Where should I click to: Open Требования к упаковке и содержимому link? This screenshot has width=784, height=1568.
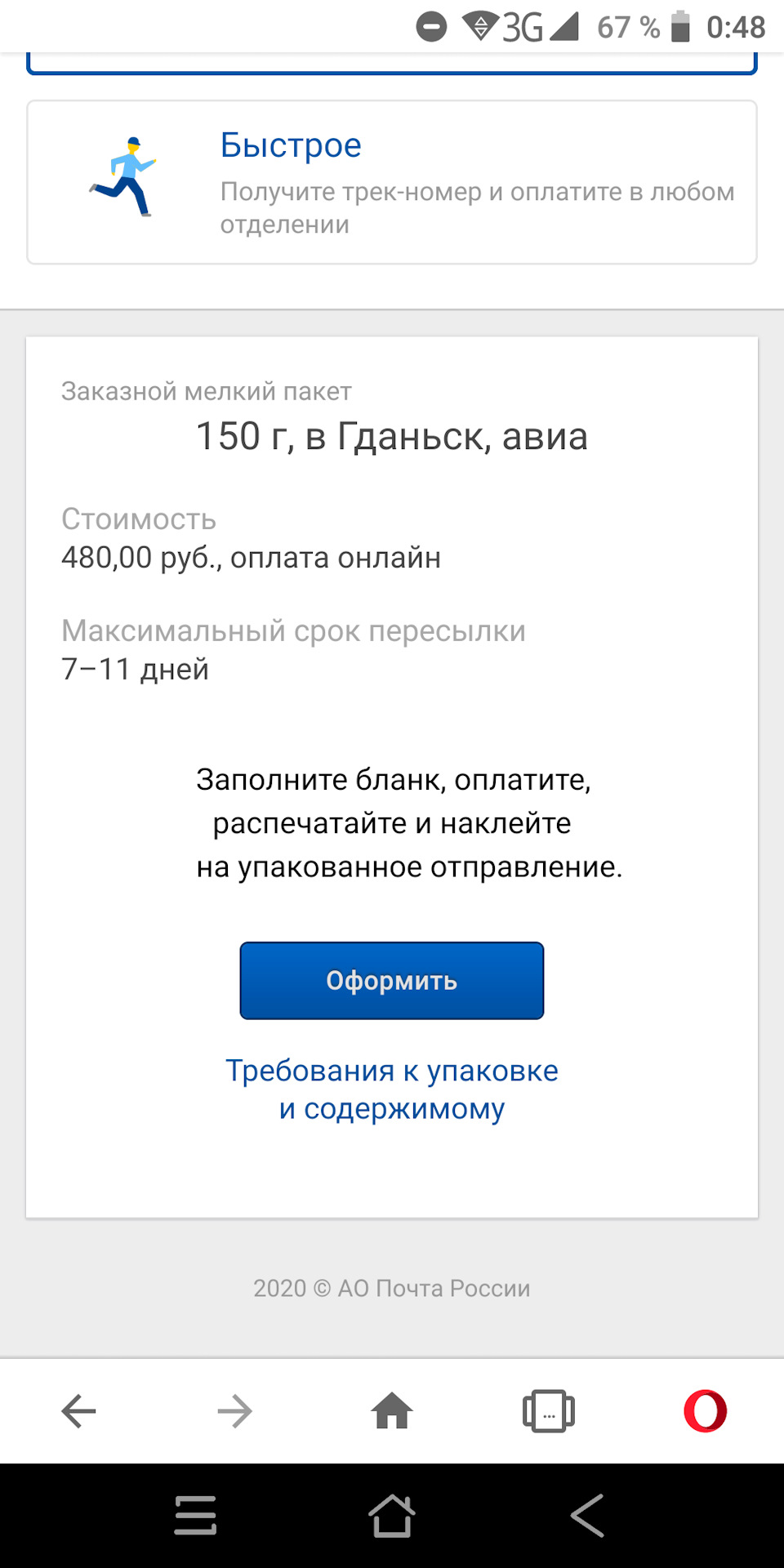click(392, 1089)
